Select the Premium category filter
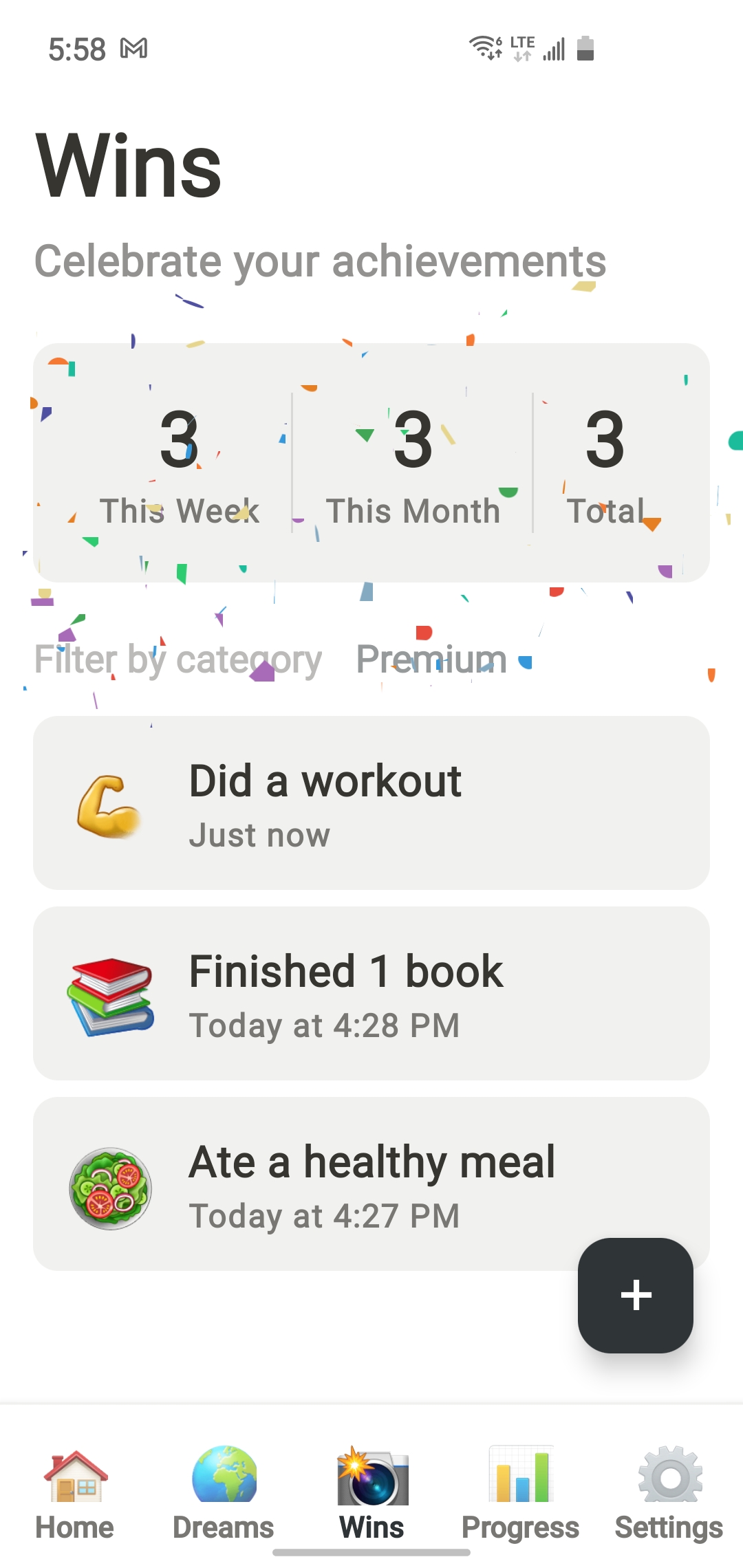 coord(431,660)
